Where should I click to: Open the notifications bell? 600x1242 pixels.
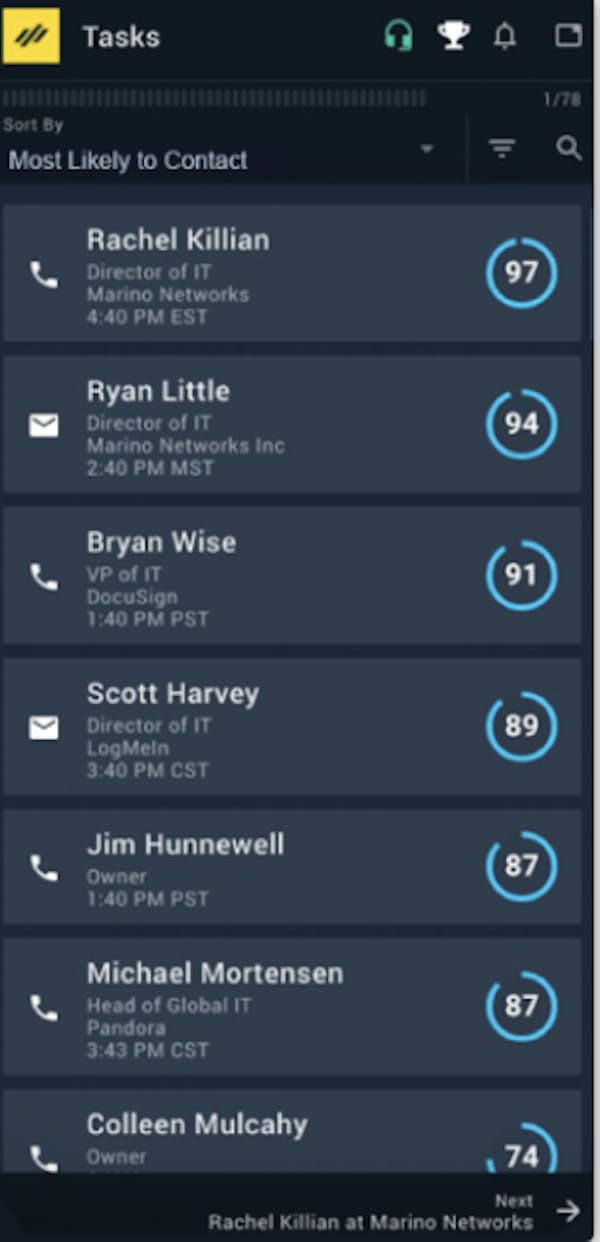(506, 37)
